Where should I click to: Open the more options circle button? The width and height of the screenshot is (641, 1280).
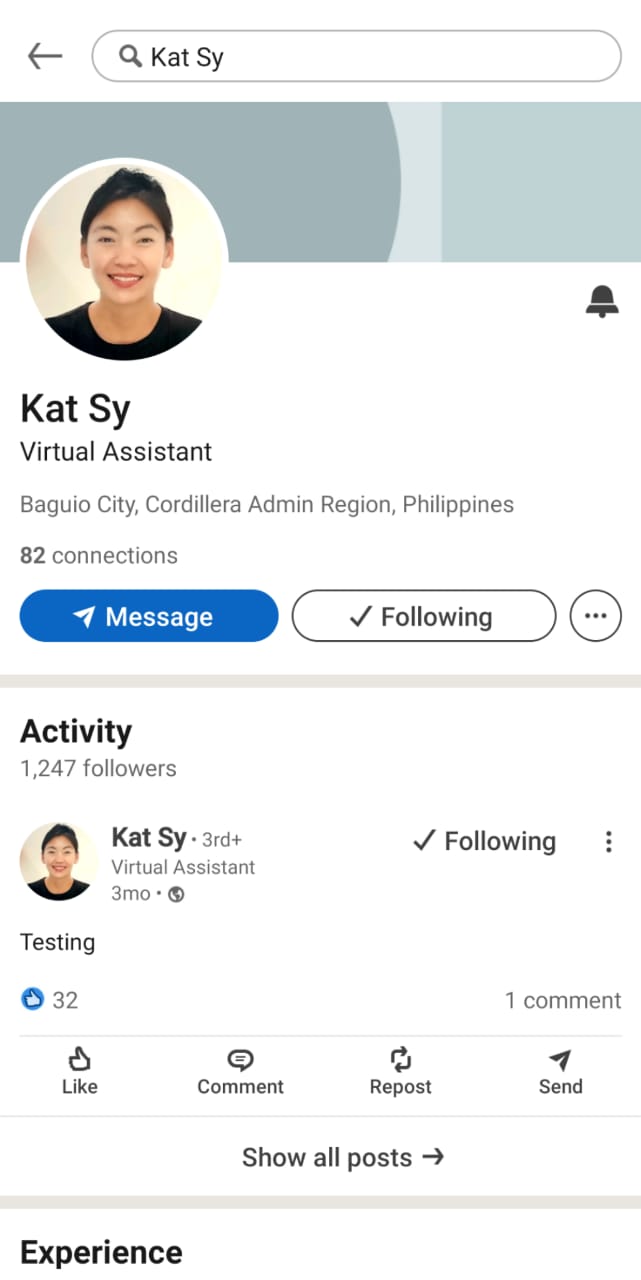click(x=595, y=616)
